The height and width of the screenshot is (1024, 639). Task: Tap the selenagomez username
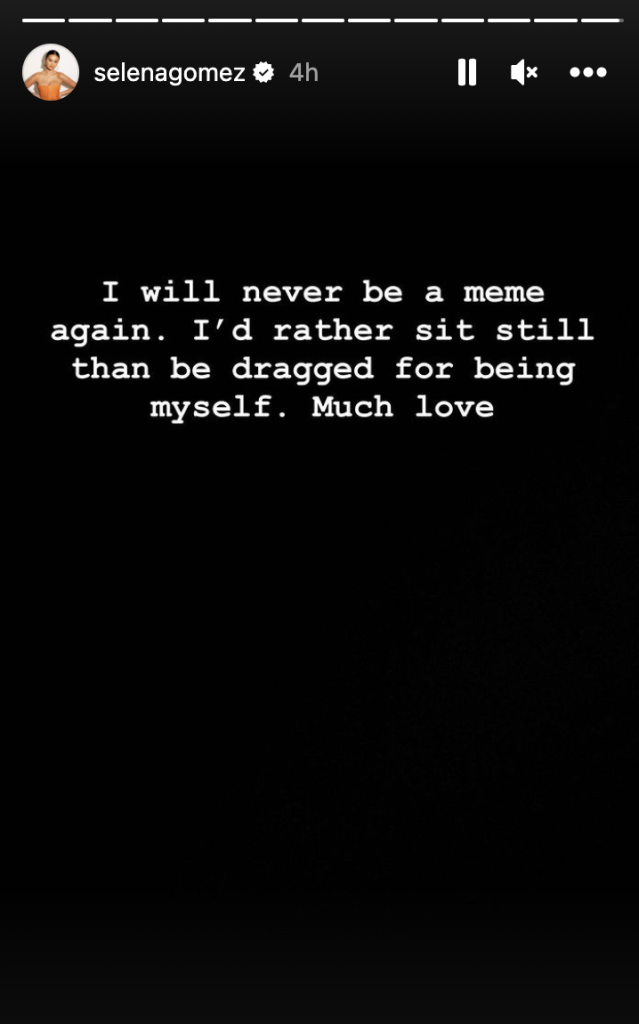(169, 72)
